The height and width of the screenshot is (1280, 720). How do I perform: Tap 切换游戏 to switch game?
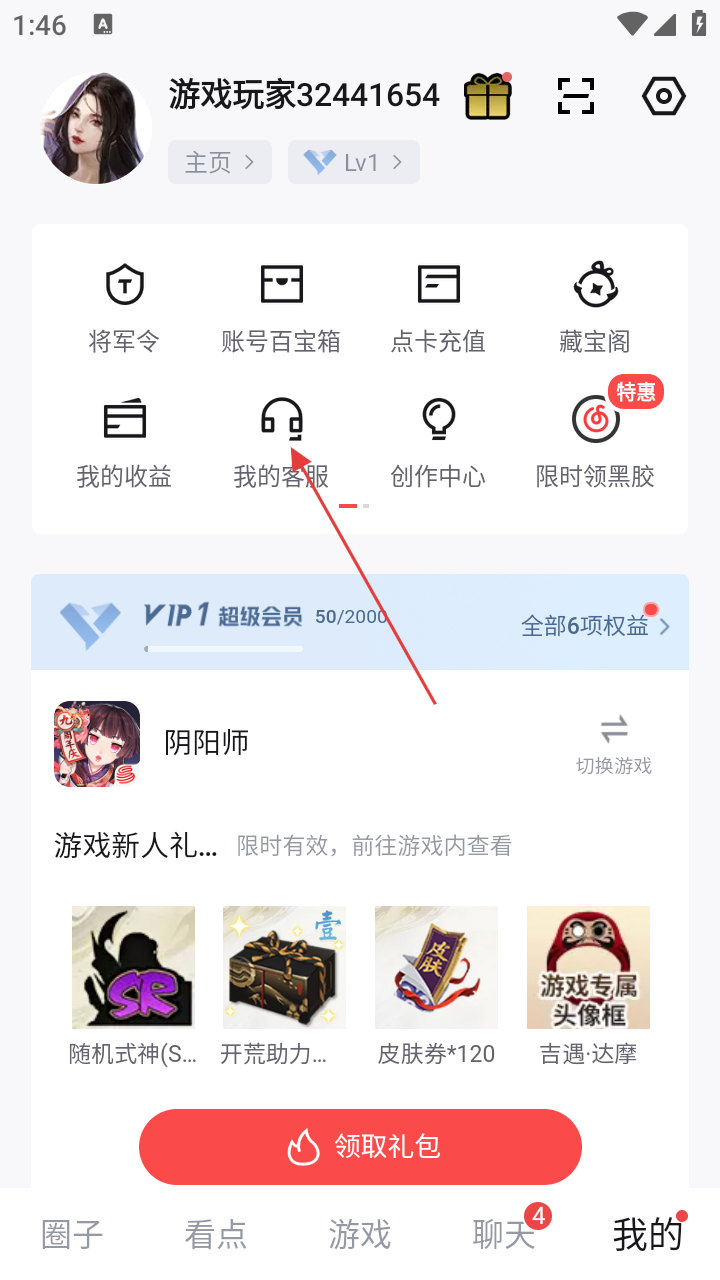click(613, 745)
